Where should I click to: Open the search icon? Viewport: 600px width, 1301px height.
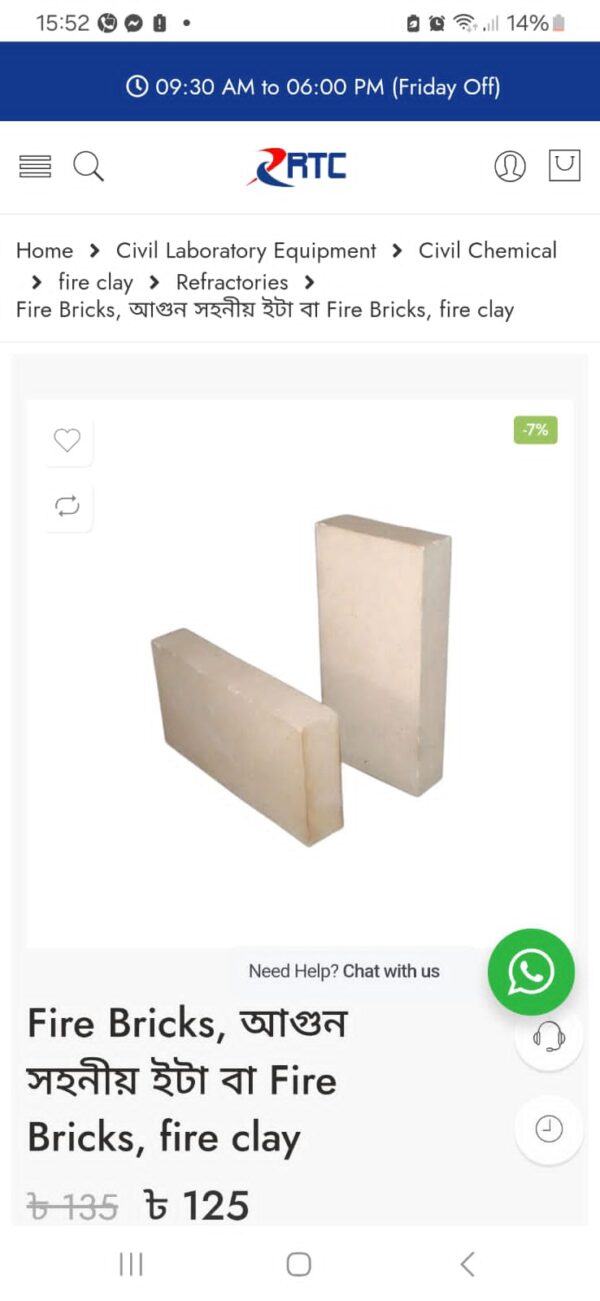(x=88, y=166)
